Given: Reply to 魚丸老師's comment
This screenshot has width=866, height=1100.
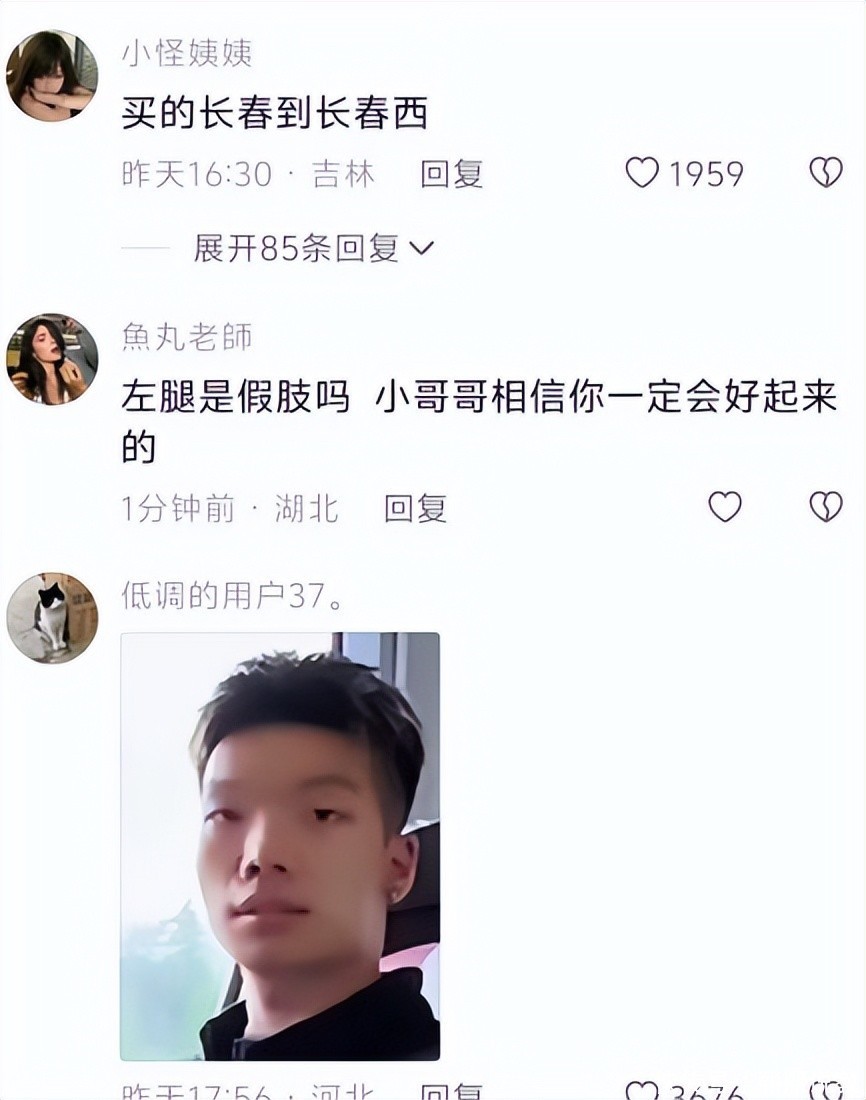Looking at the screenshot, I should tap(415, 509).
